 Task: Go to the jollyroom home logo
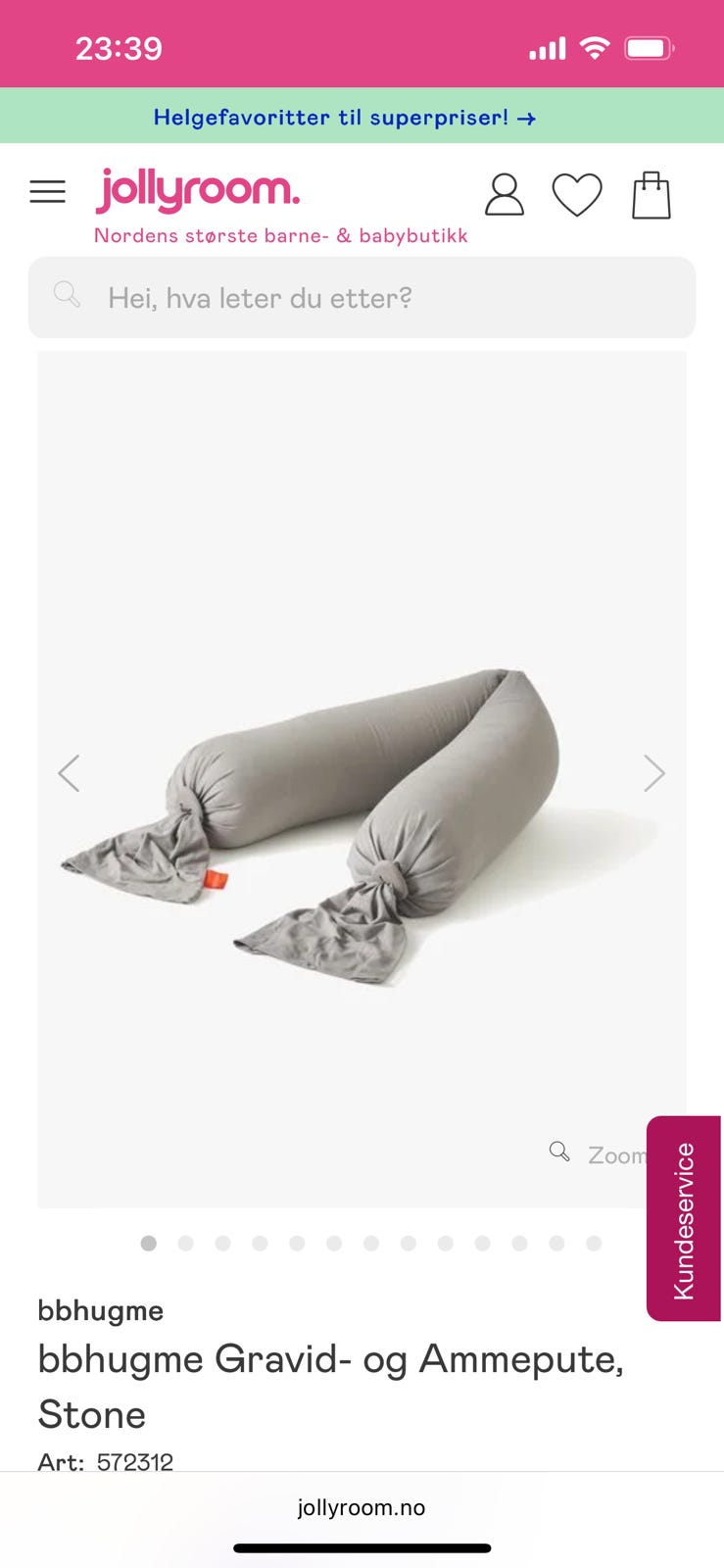coord(198,190)
